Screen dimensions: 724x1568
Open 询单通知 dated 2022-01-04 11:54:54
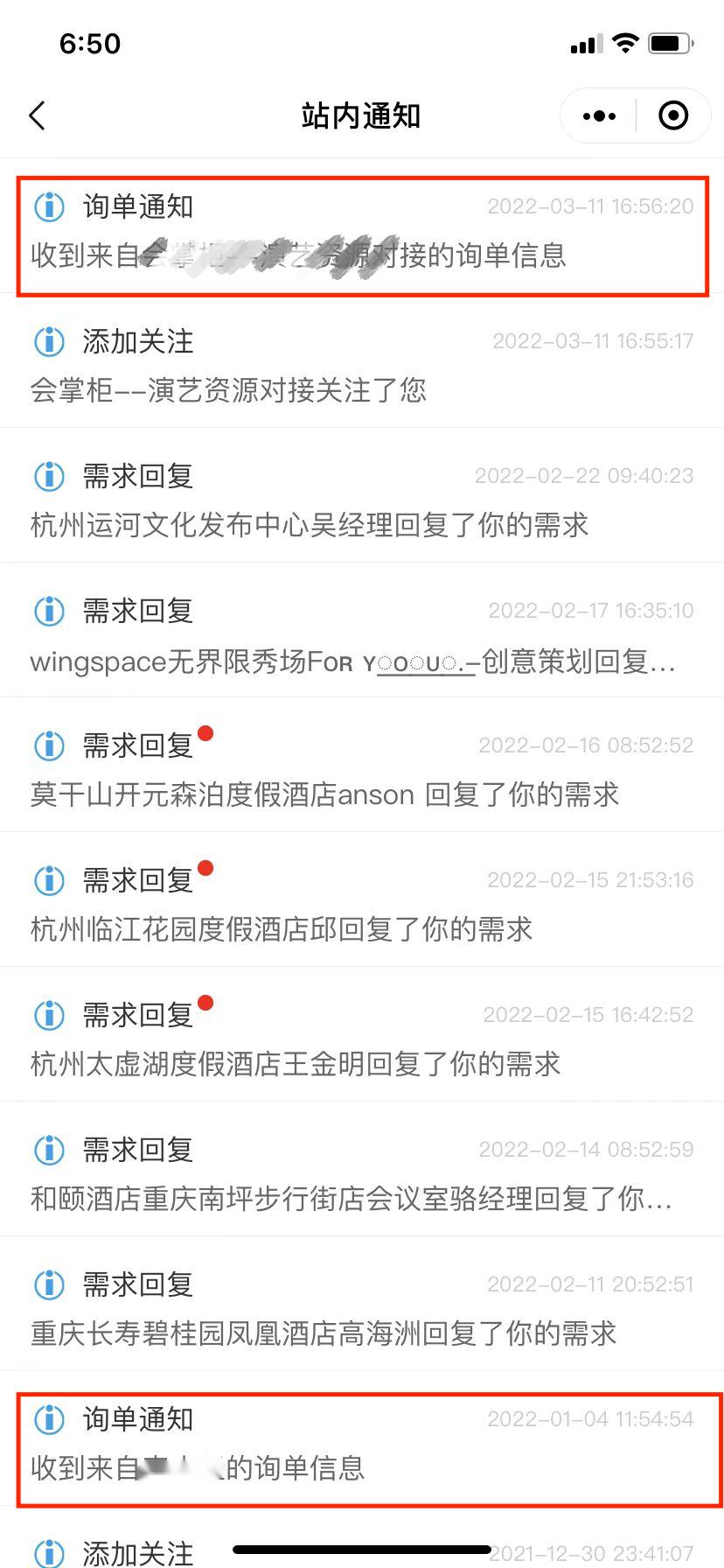pos(362,1444)
